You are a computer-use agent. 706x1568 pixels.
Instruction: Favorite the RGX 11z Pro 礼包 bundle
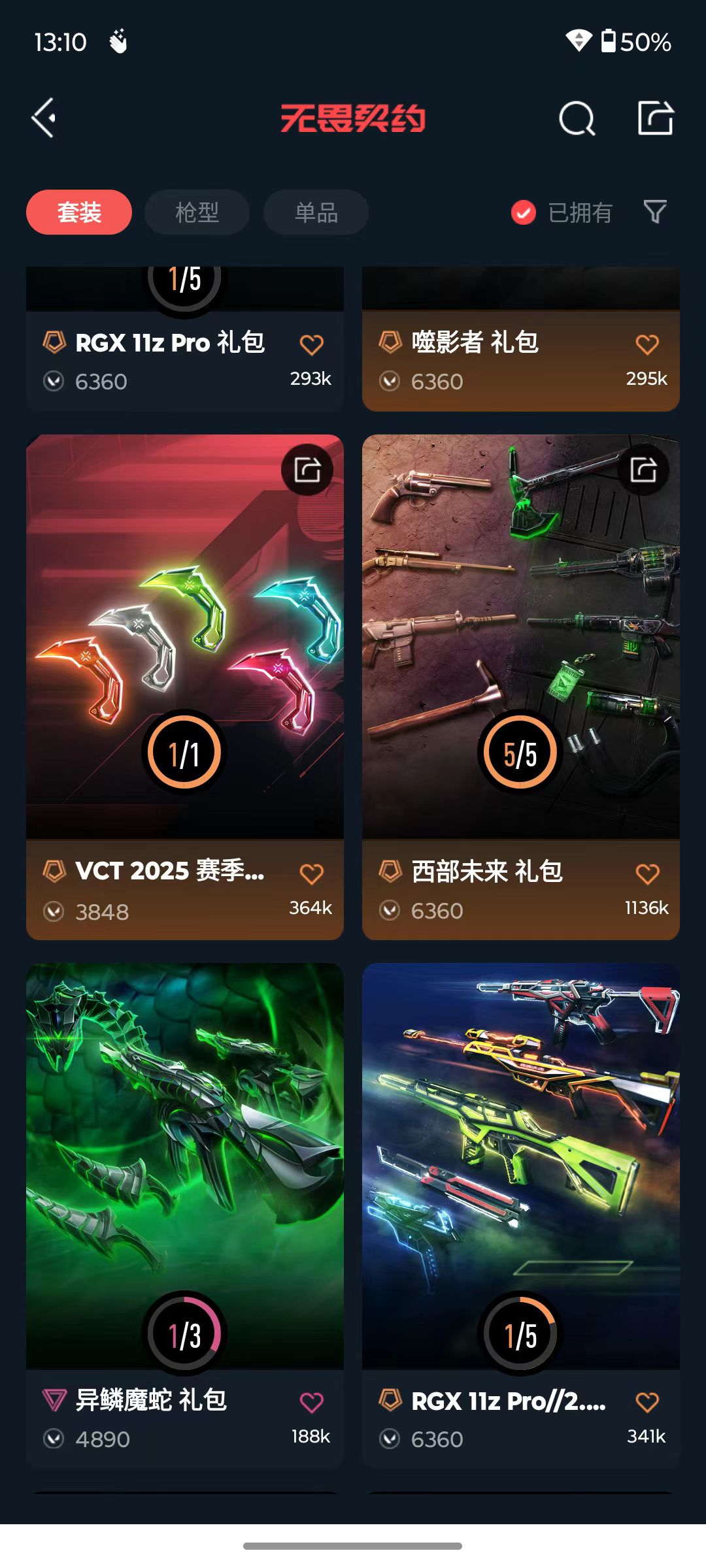click(x=311, y=344)
